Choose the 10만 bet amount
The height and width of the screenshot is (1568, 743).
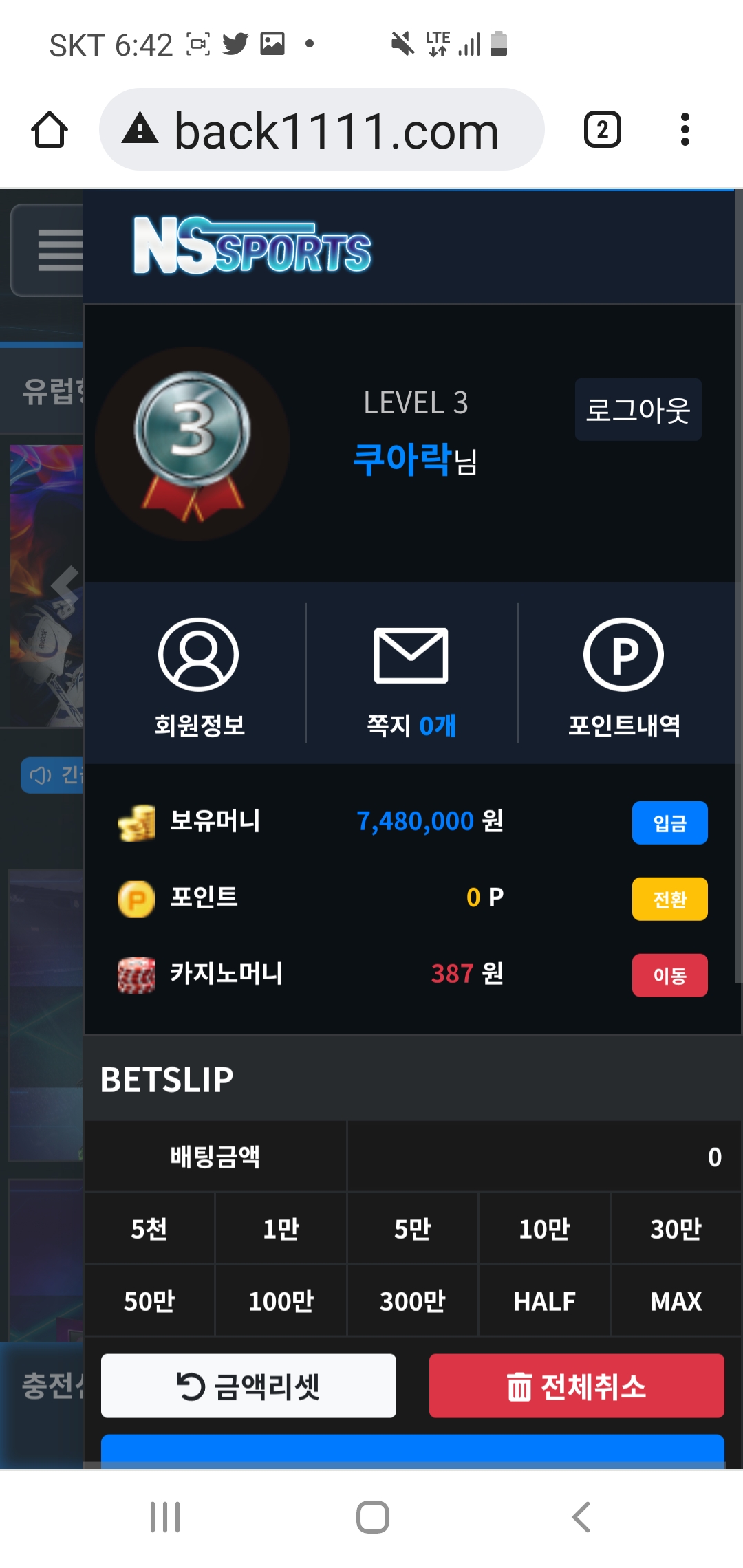[544, 1228]
